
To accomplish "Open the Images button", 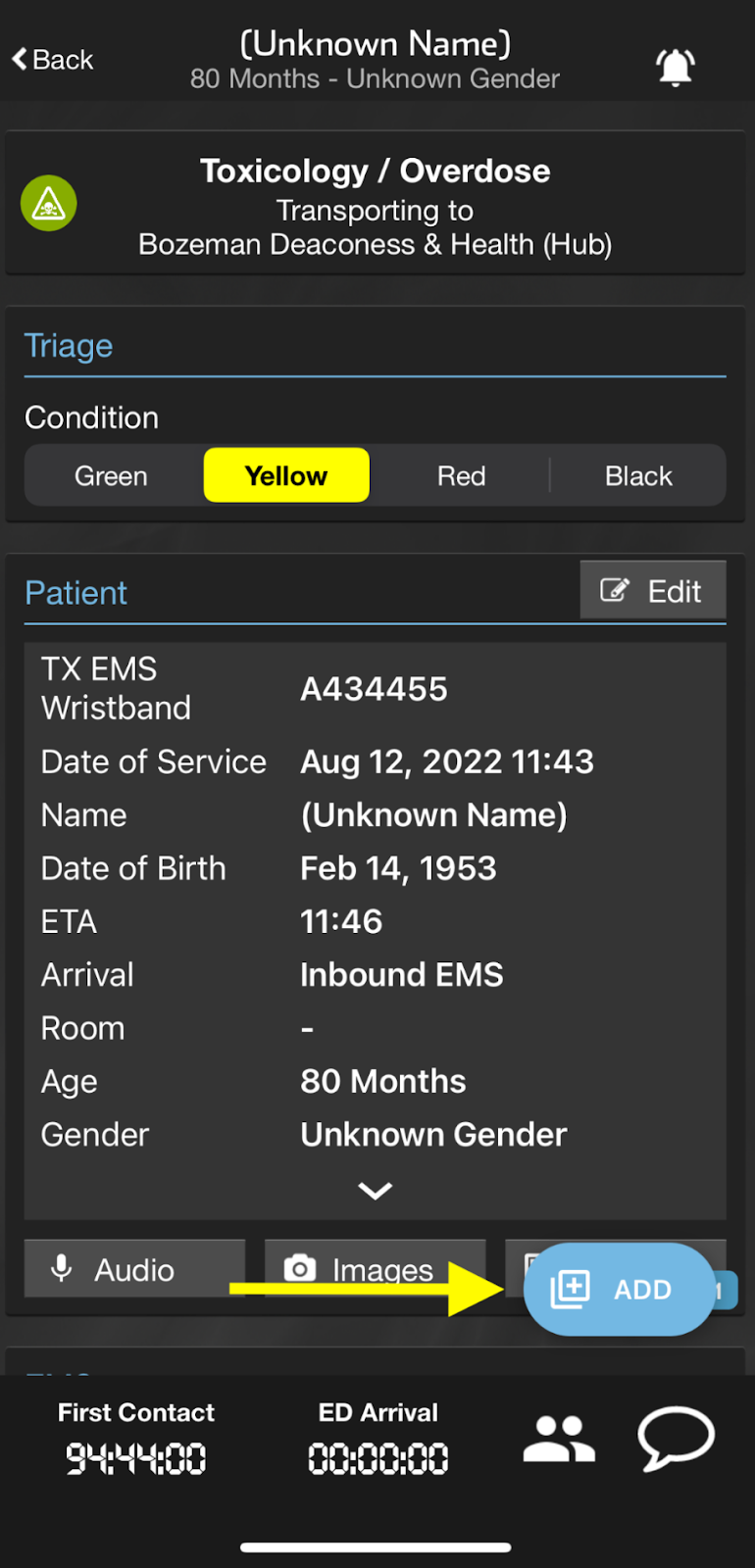I will (x=376, y=1269).
